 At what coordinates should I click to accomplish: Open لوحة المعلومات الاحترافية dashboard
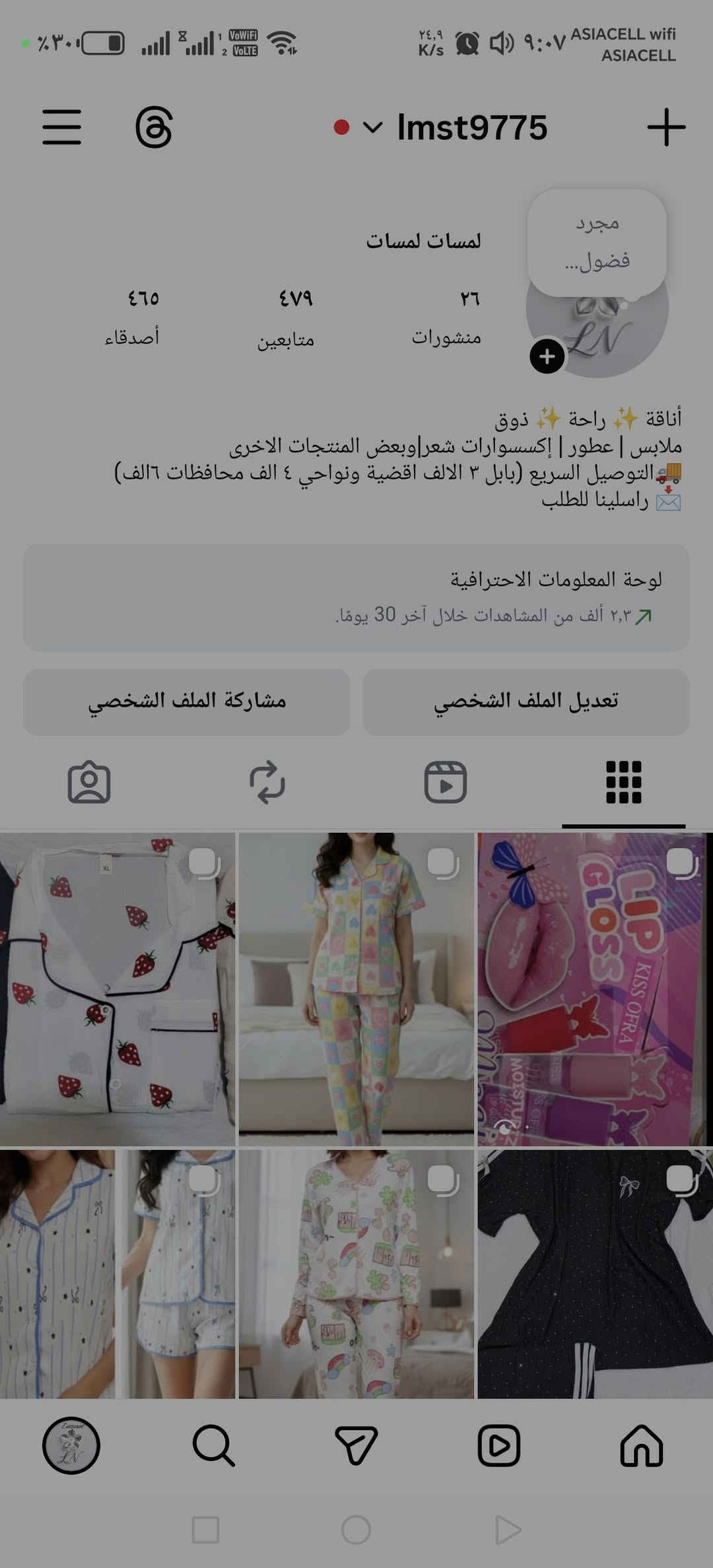pos(356,597)
